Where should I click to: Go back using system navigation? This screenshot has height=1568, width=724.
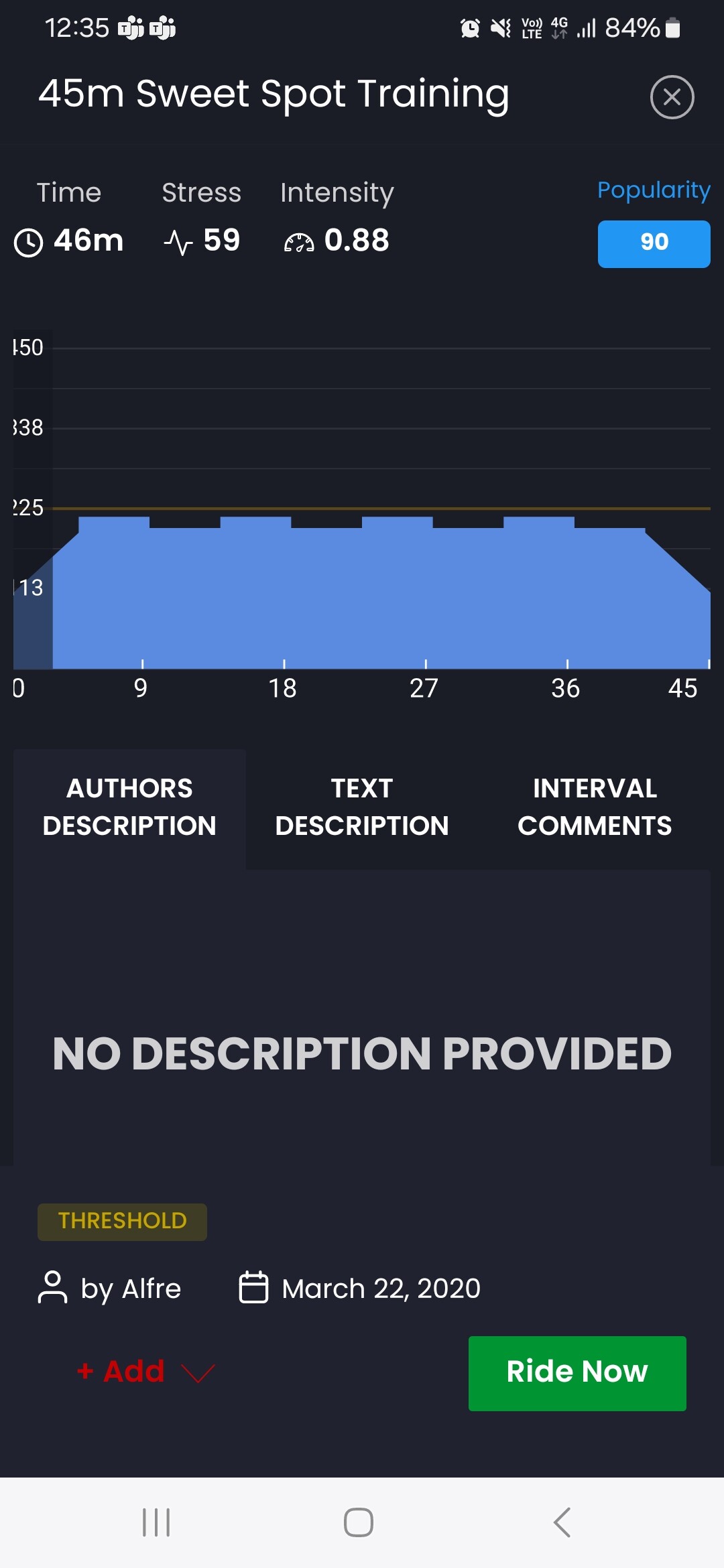pos(562,1522)
